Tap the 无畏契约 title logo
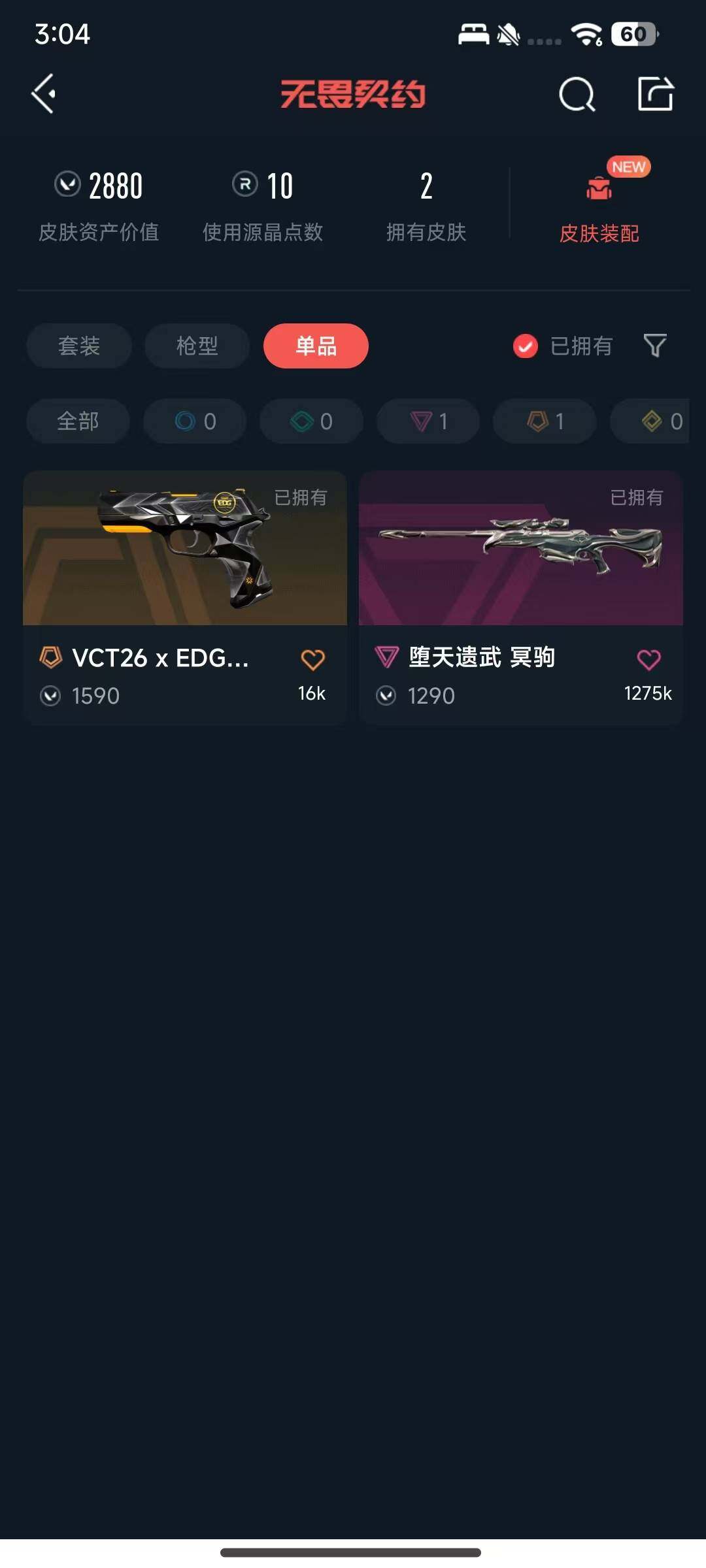 (x=353, y=95)
